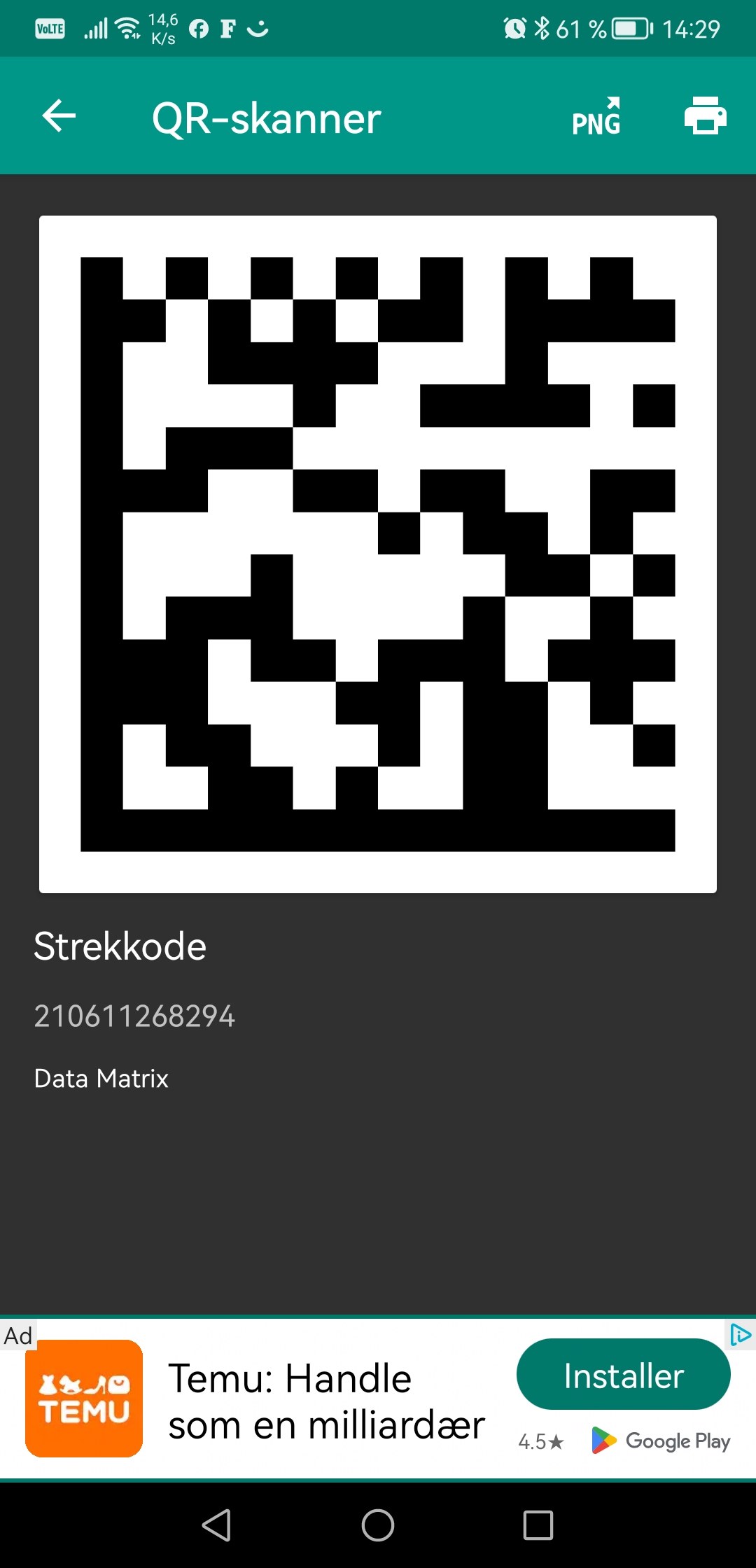This screenshot has height=1568, width=756.
Task: Open the AdChoices info icon
Action: [x=740, y=1335]
